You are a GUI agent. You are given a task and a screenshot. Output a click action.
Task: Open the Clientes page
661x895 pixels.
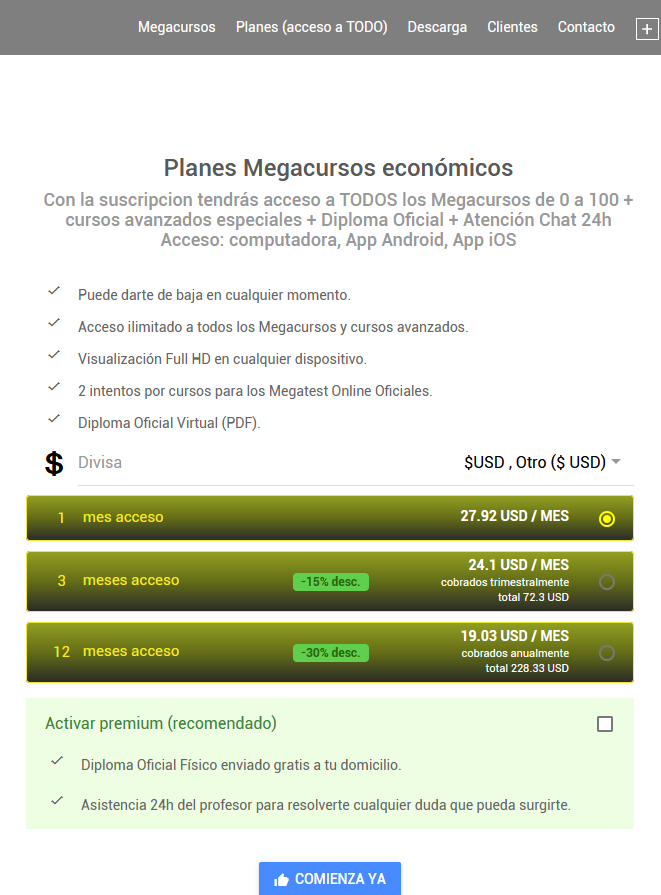(x=512, y=27)
